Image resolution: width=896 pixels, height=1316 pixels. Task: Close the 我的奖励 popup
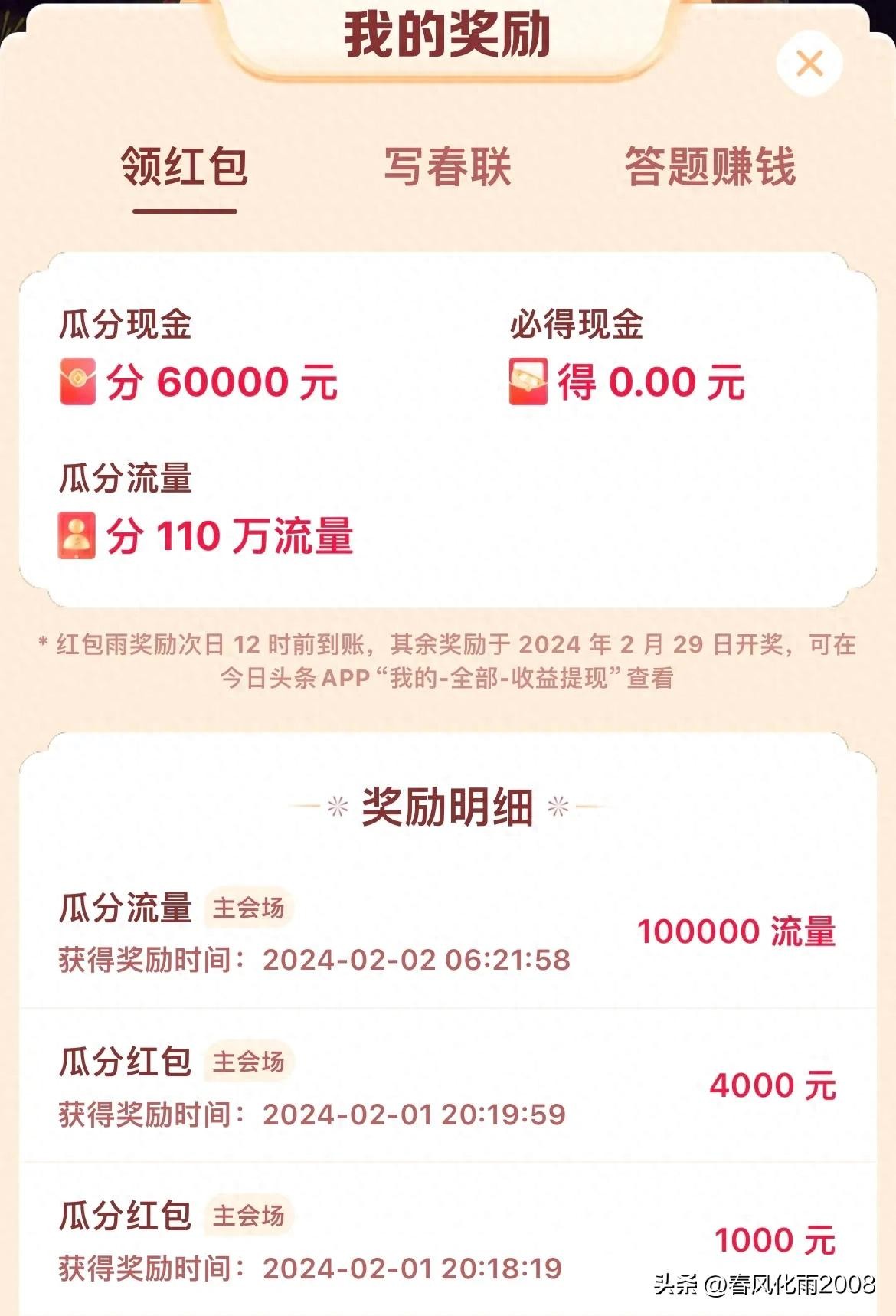coord(809,64)
